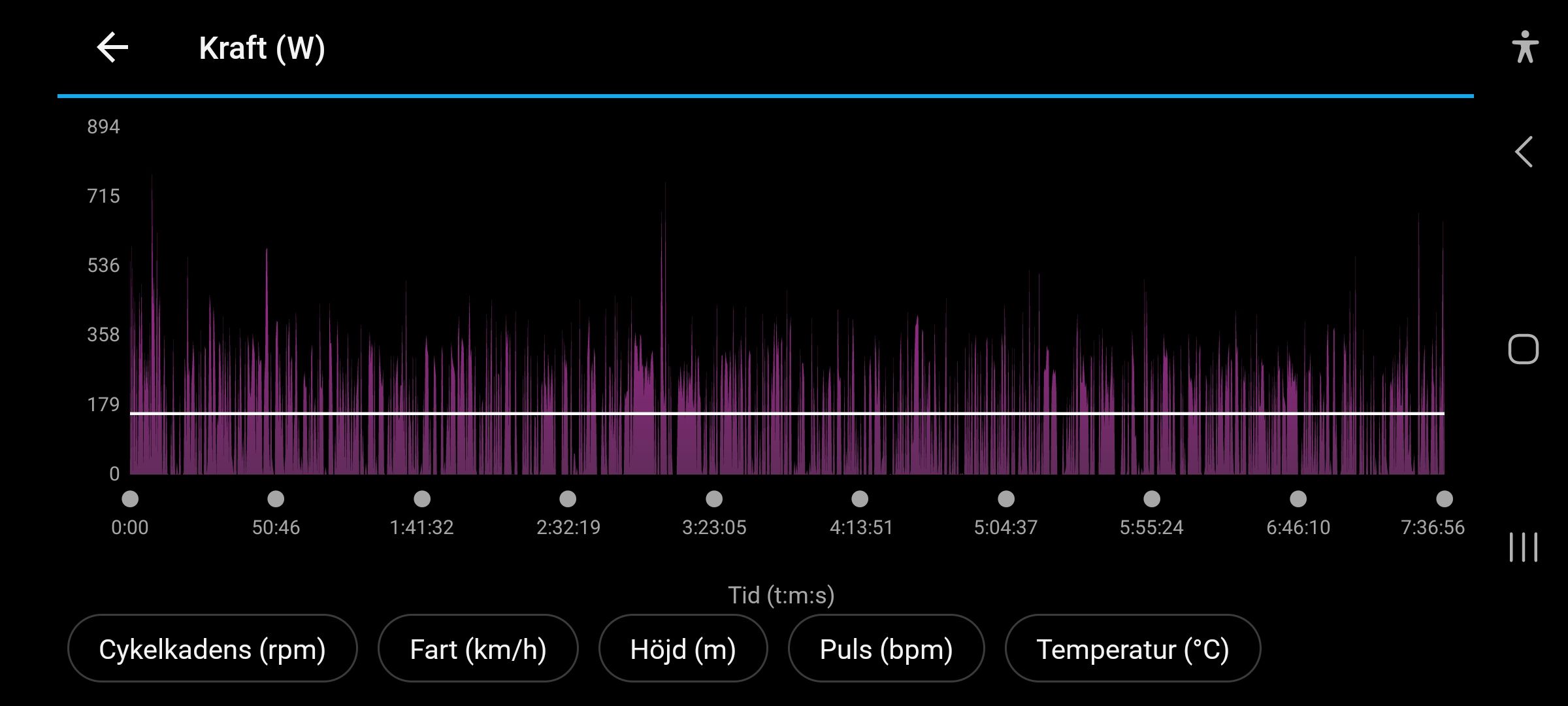Switch chart to Cykelkadens (rpm)

click(x=212, y=648)
